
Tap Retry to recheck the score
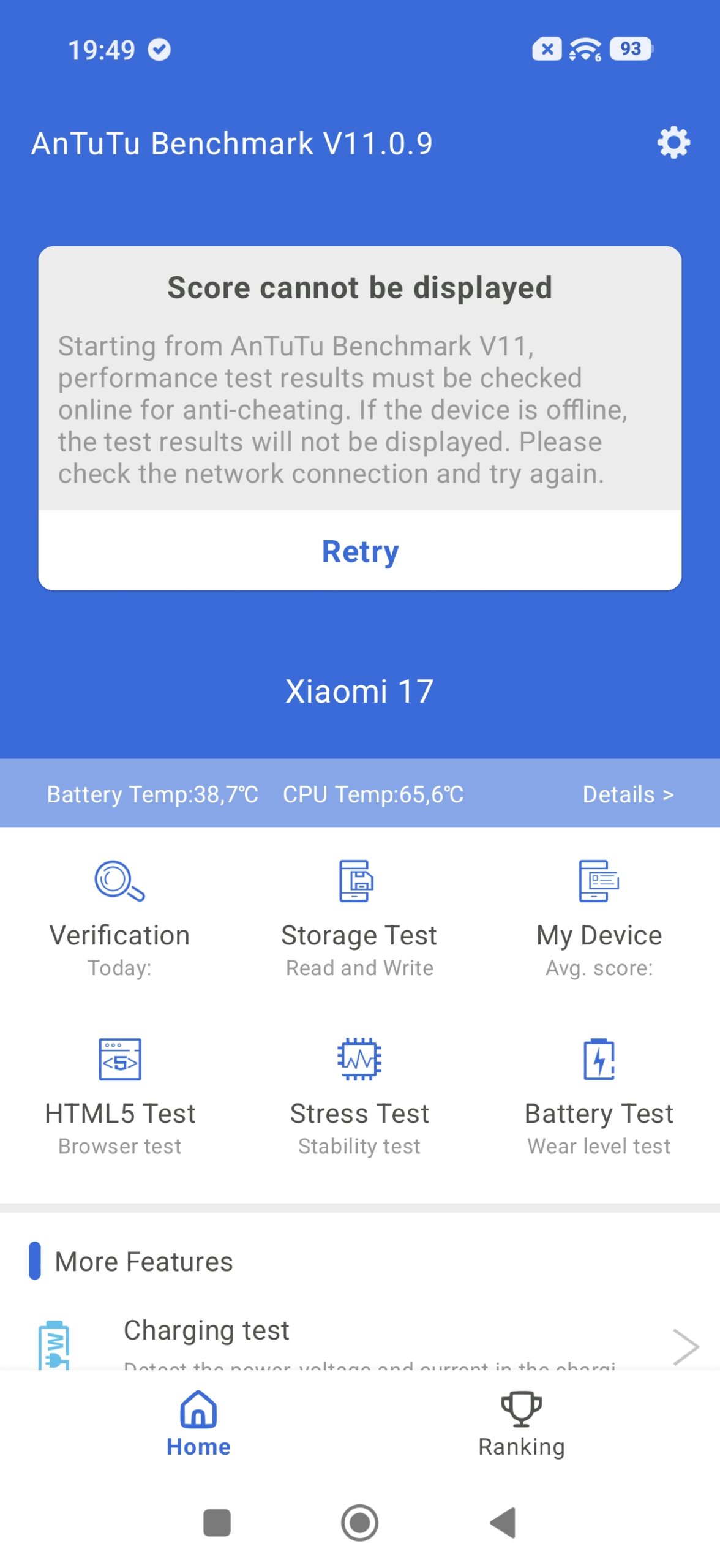tap(360, 551)
